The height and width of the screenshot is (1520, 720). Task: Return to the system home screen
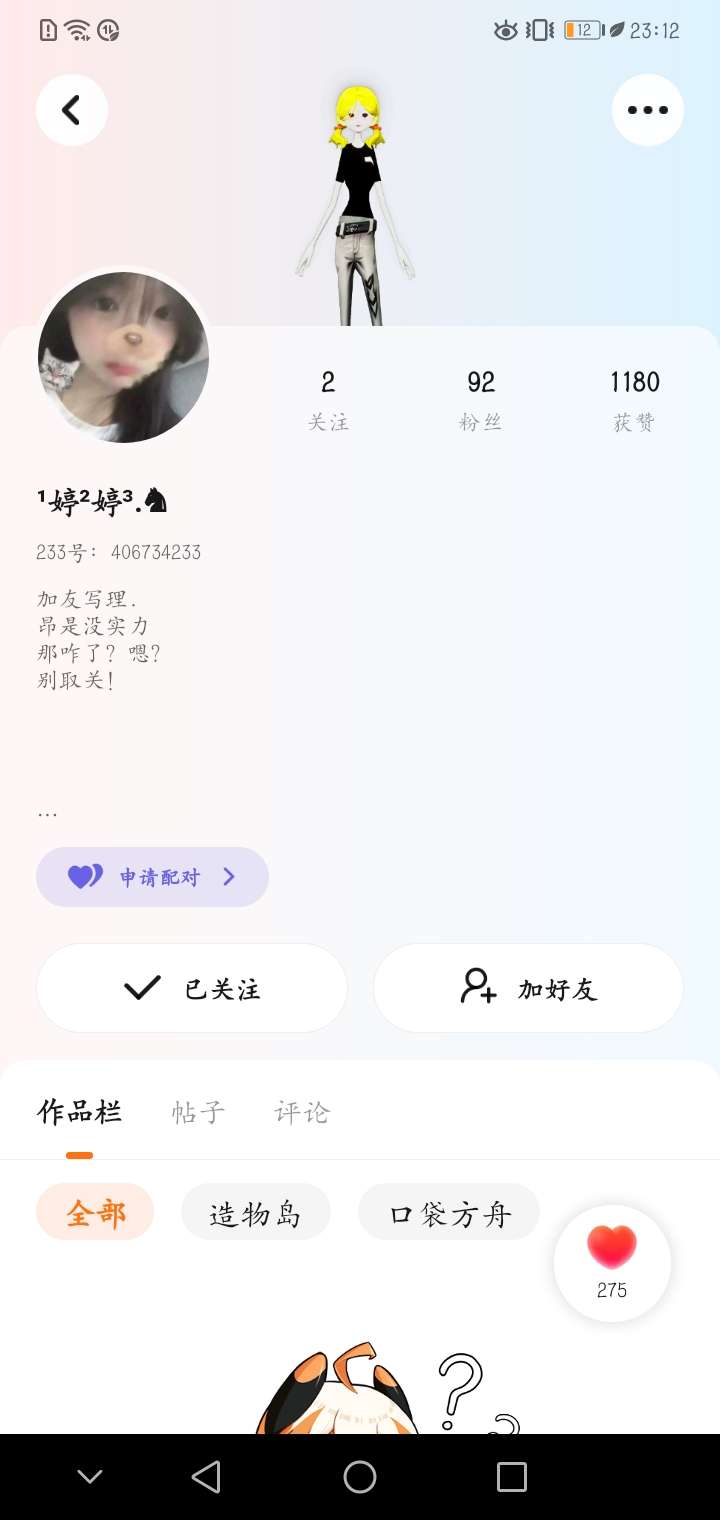pyautogui.click(x=360, y=1476)
